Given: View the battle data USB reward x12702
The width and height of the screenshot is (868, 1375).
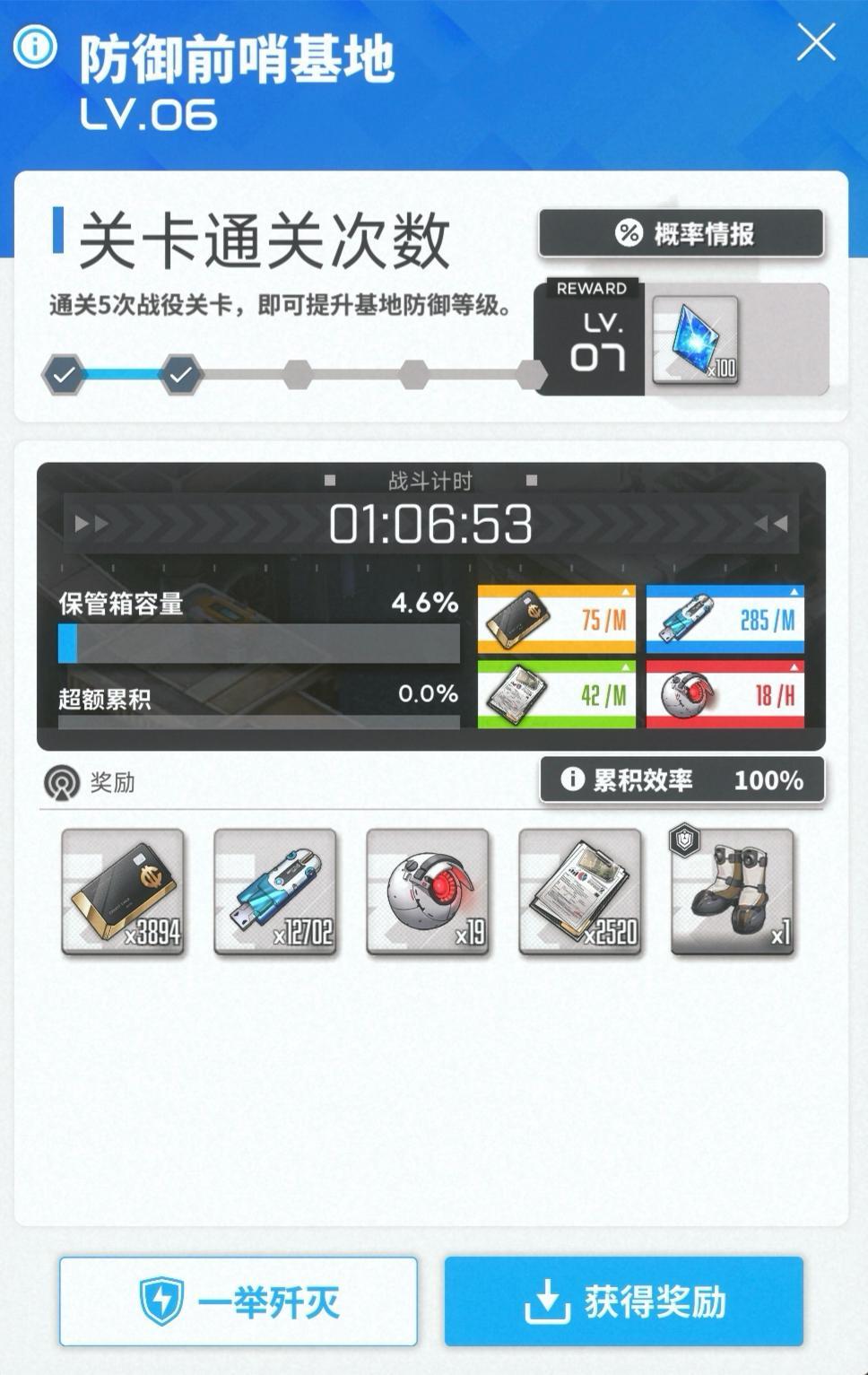Looking at the screenshot, I should pos(275,891).
